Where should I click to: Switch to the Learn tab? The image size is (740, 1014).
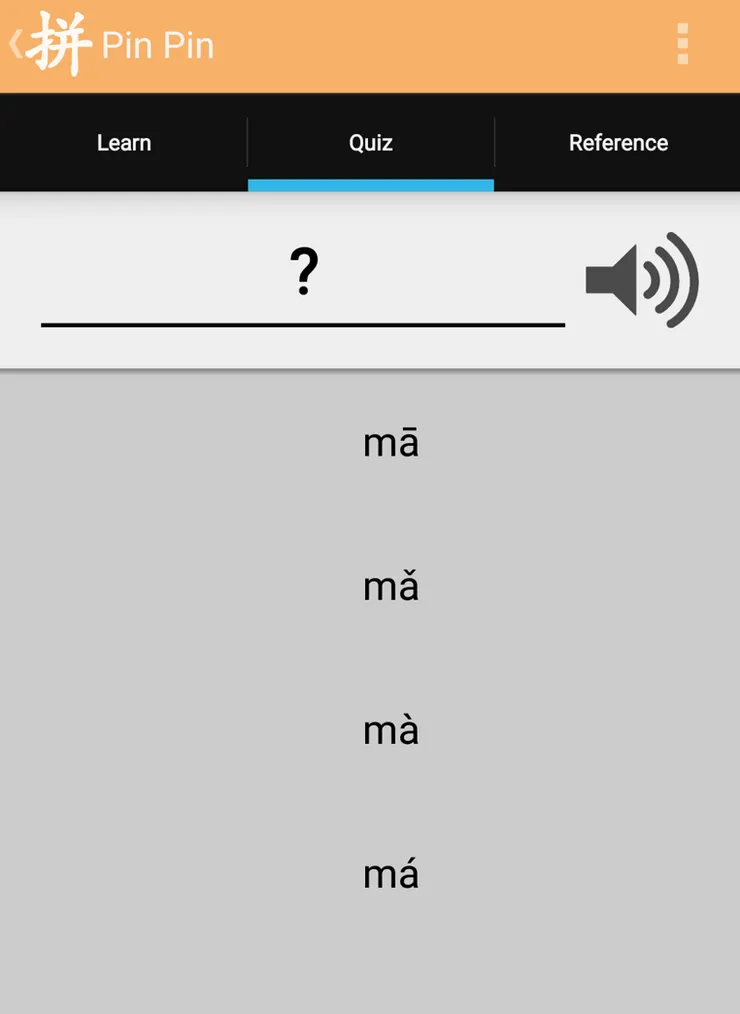124,143
